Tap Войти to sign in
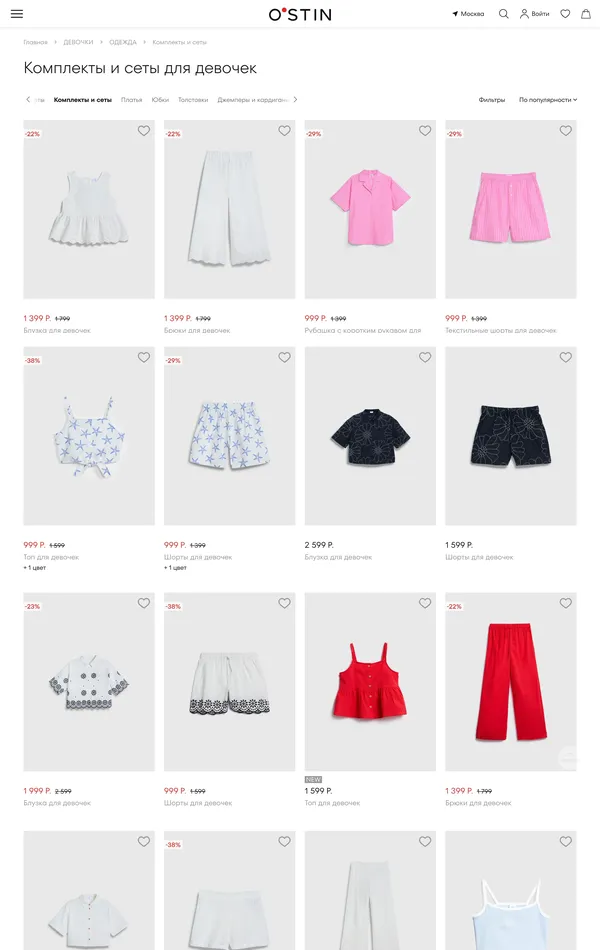The width and height of the screenshot is (600, 950). pyautogui.click(x=535, y=14)
